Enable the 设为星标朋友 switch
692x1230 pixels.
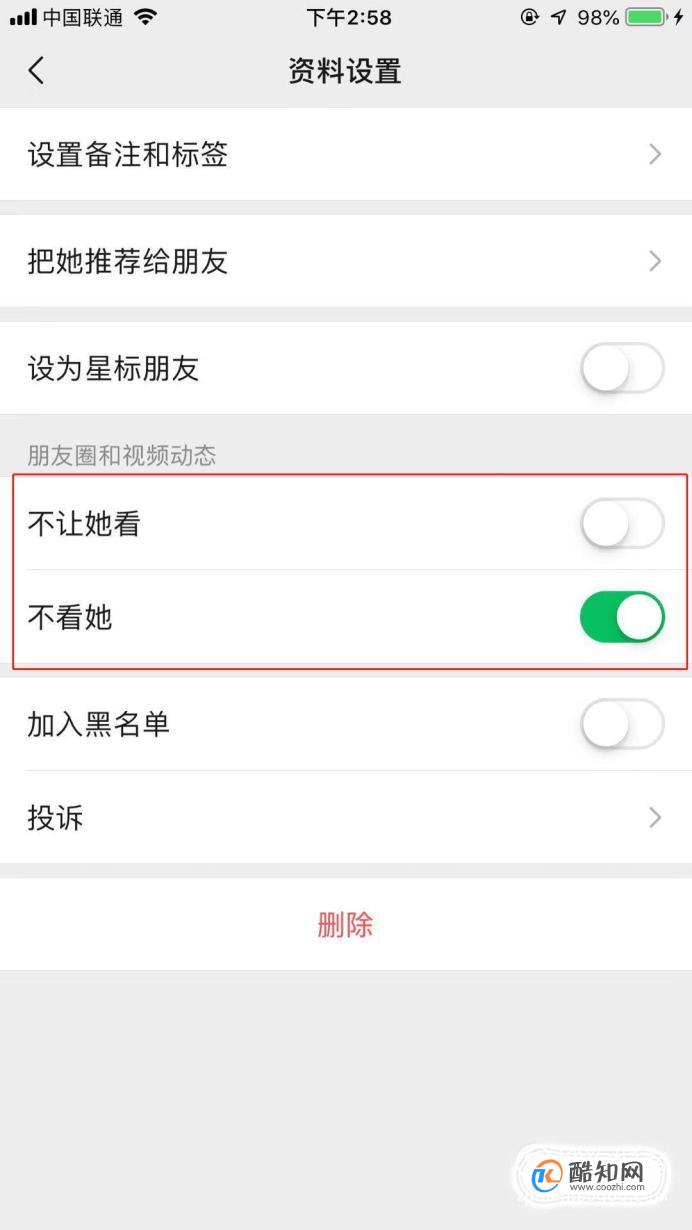[622, 369]
